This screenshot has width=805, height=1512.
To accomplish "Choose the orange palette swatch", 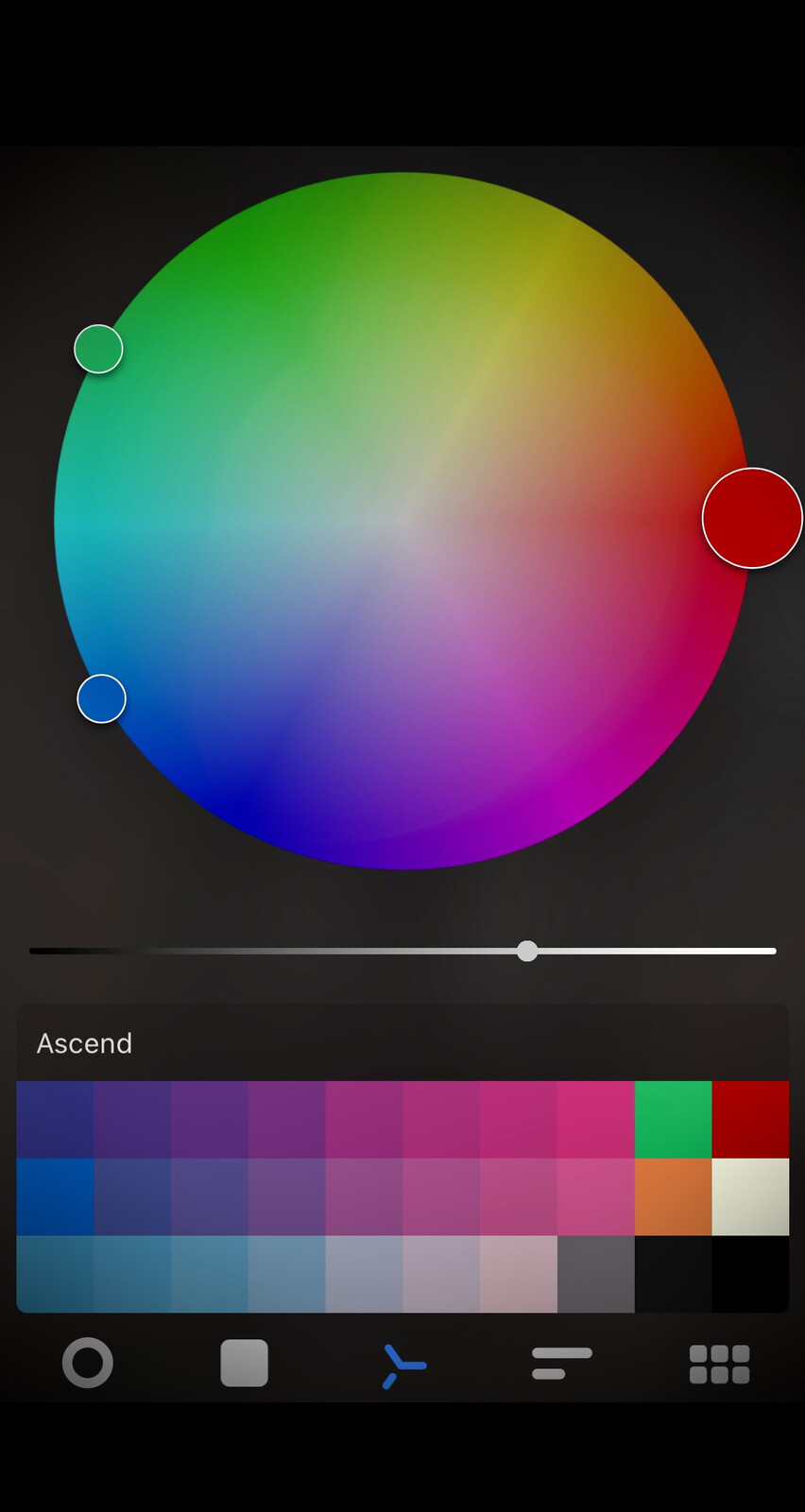I will [673, 1196].
